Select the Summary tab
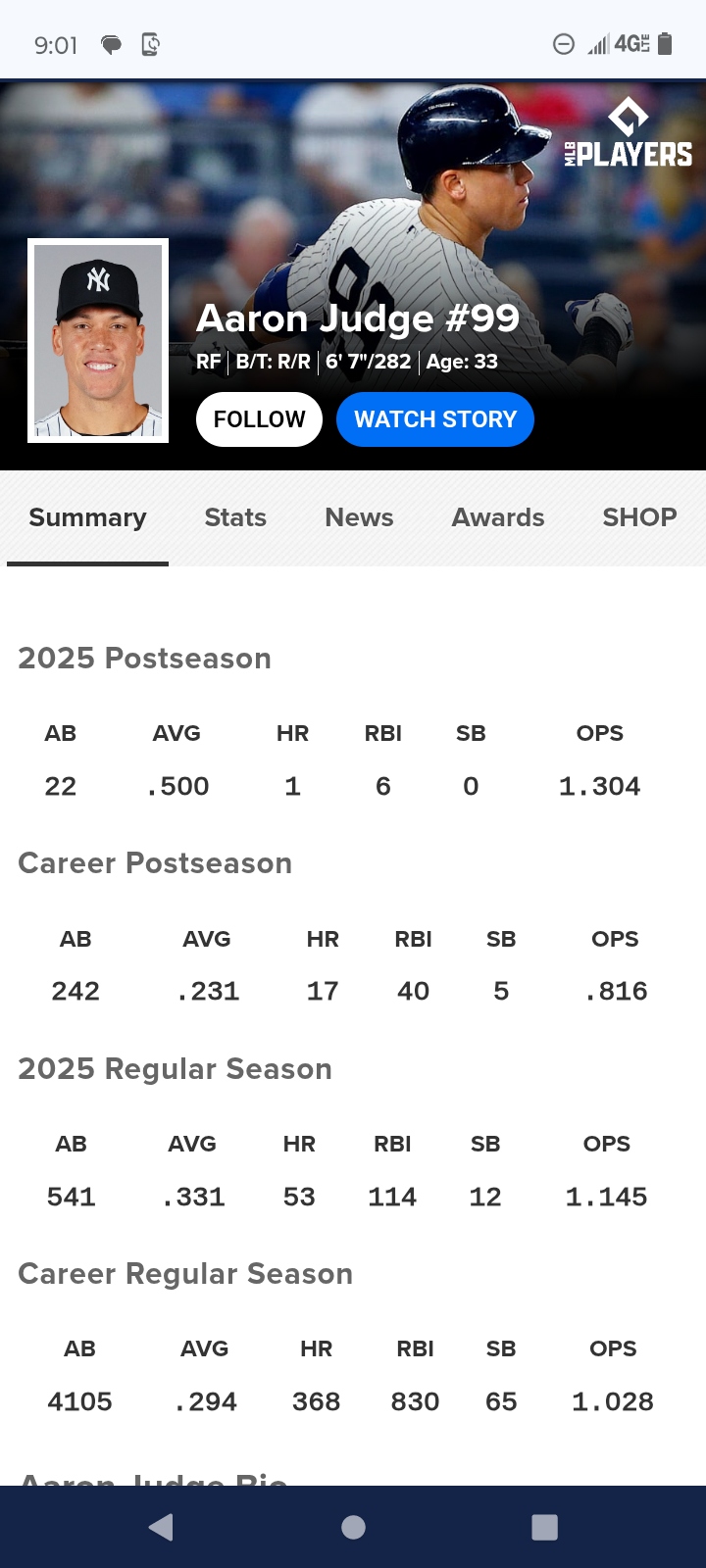This screenshot has width=706, height=1568. tap(87, 517)
